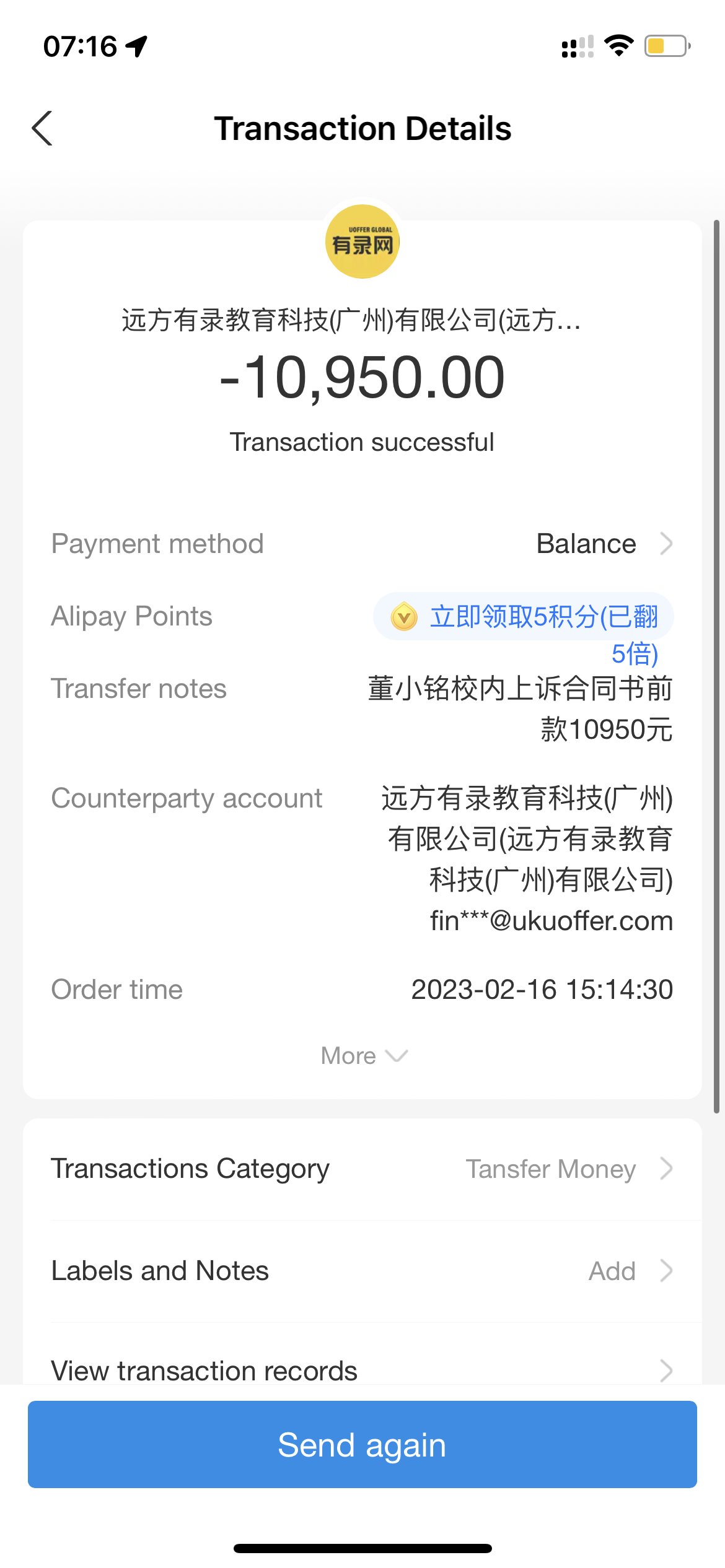725x1568 pixels.
Task: Open the Transactions Category row
Action: pos(362,1169)
